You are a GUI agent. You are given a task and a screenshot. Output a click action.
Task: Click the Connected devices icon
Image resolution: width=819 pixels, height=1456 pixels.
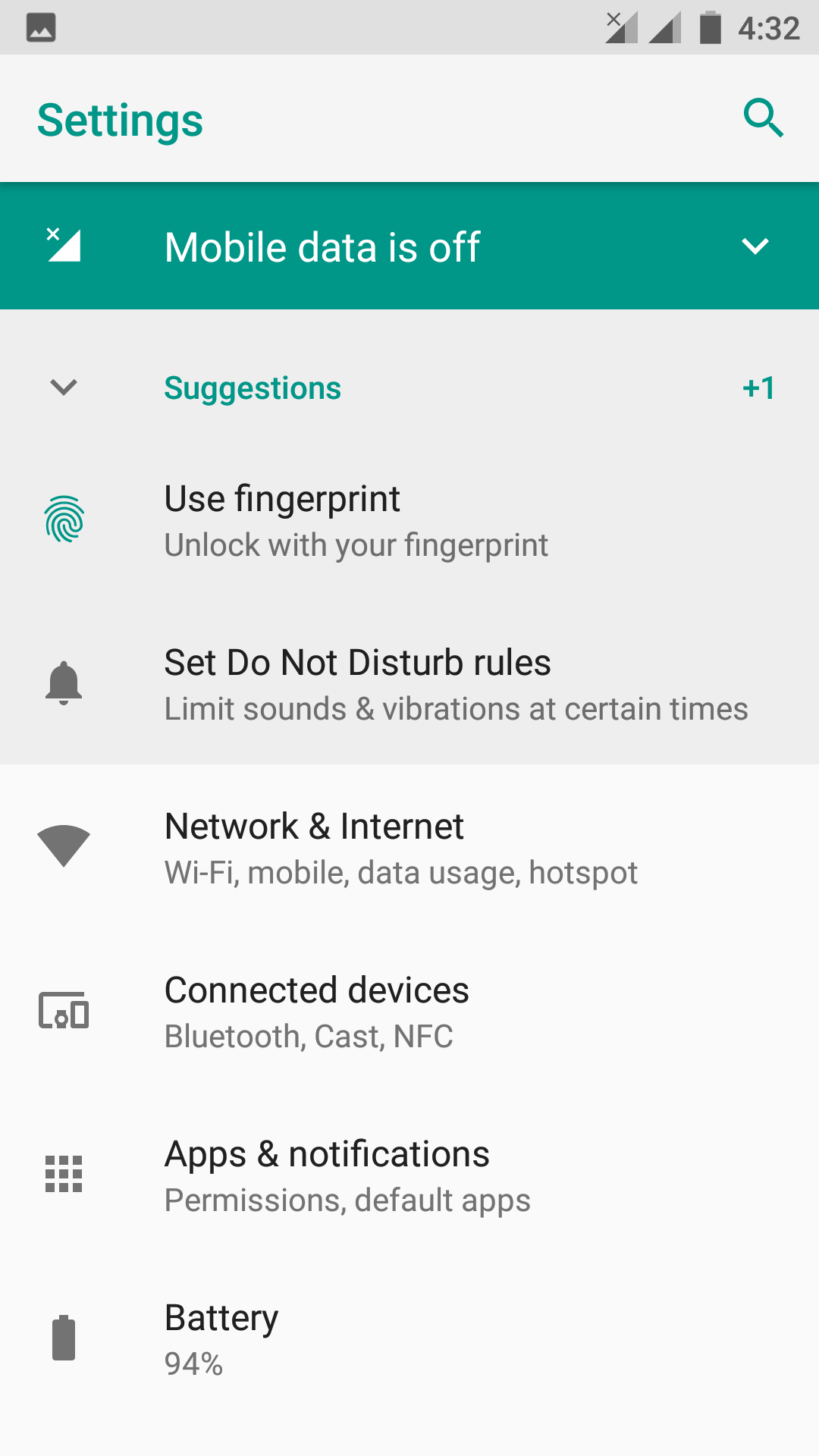pos(64,1011)
